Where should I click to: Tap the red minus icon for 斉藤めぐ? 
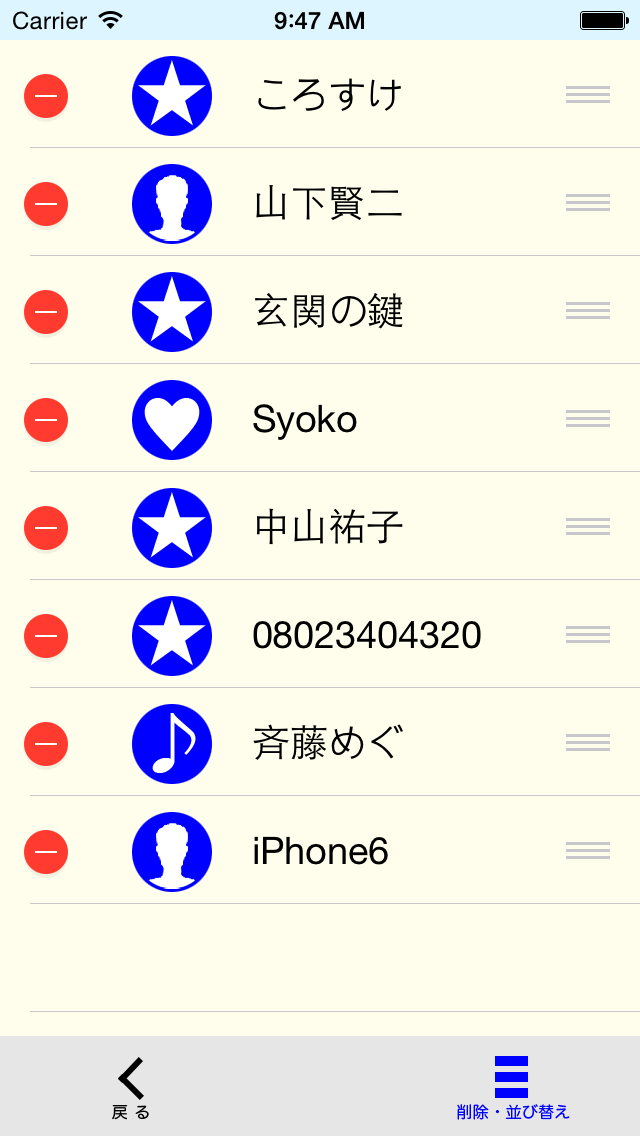46,744
